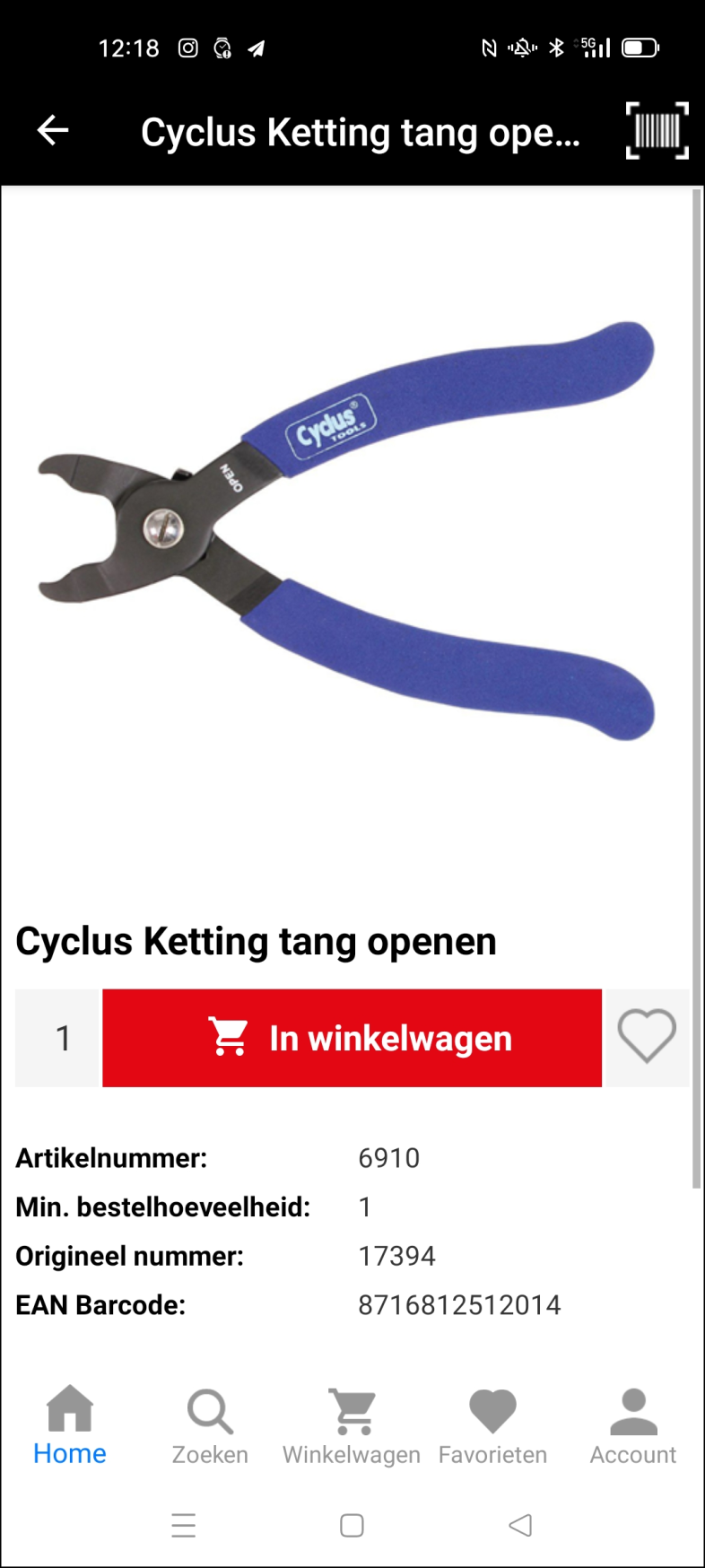Go back using the header arrow
Image resolution: width=705 pixels, height=1568 pixels.
pyautogui.click(x=52, y=130)
